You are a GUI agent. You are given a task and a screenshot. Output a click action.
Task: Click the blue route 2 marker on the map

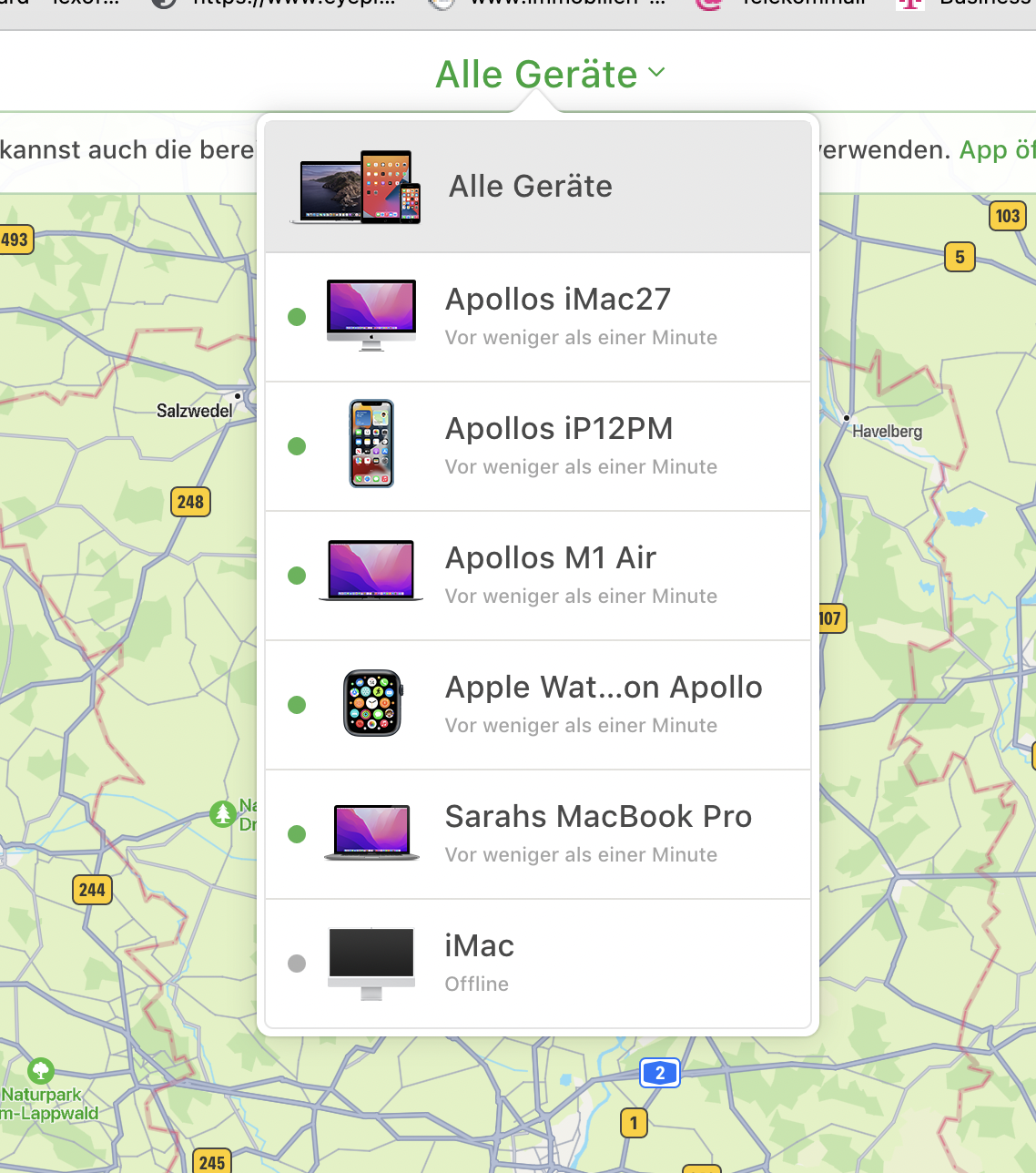pos(660,1073)
